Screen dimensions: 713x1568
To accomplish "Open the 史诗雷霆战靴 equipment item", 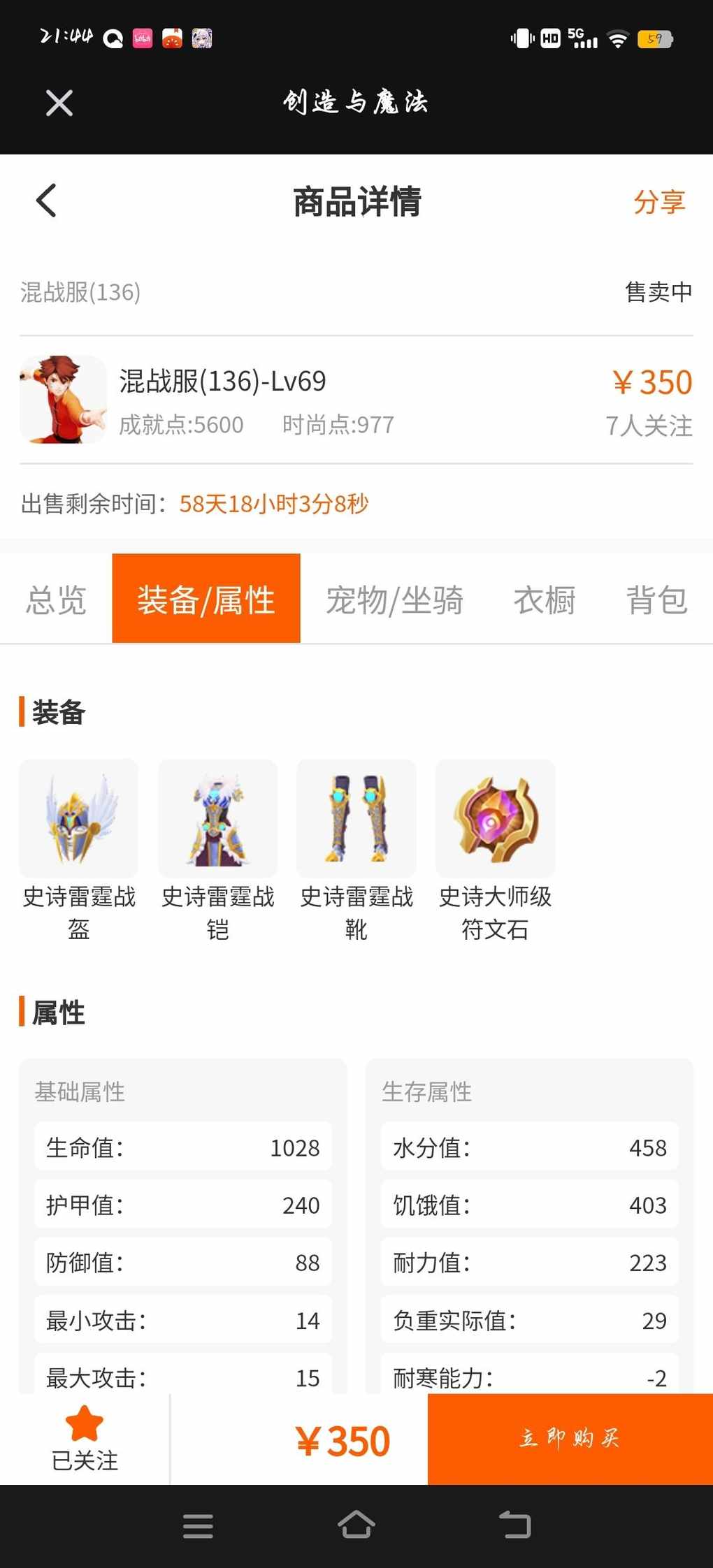I will (356, 819).
